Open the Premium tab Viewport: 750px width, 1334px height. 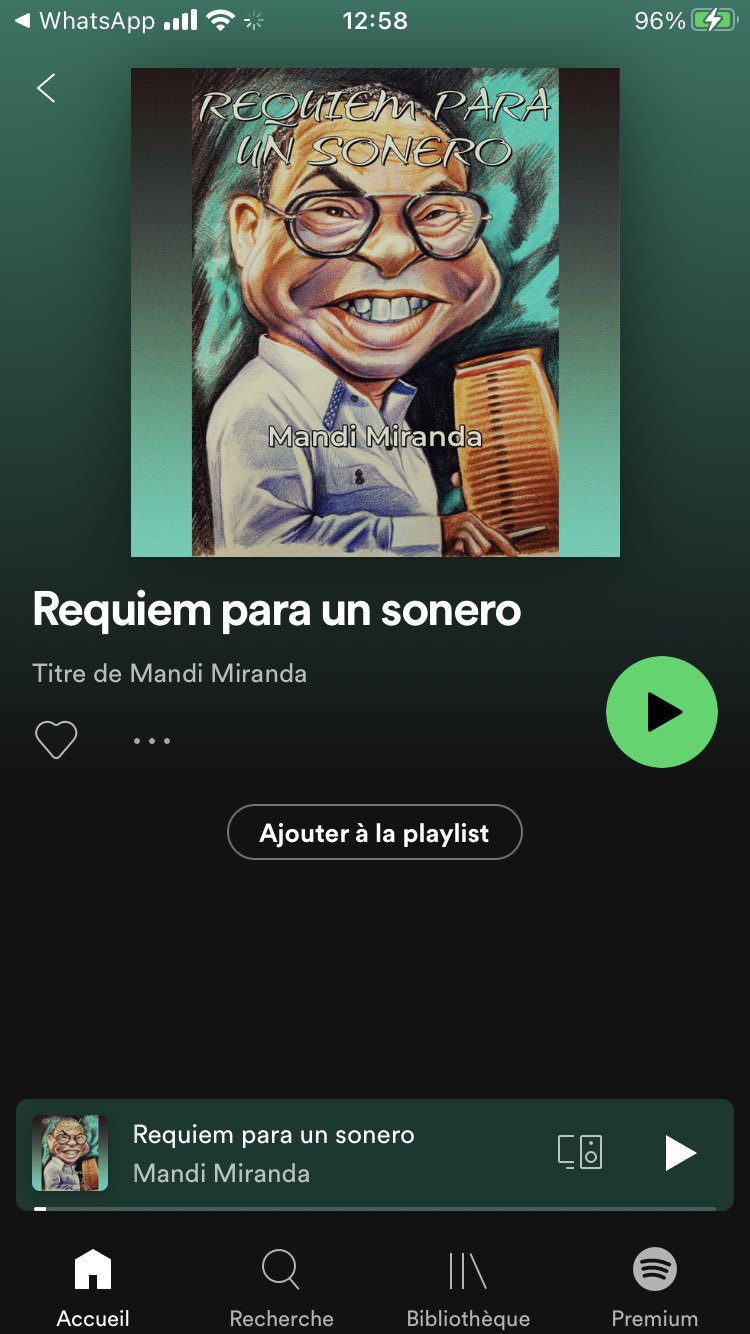[655, 1290]
